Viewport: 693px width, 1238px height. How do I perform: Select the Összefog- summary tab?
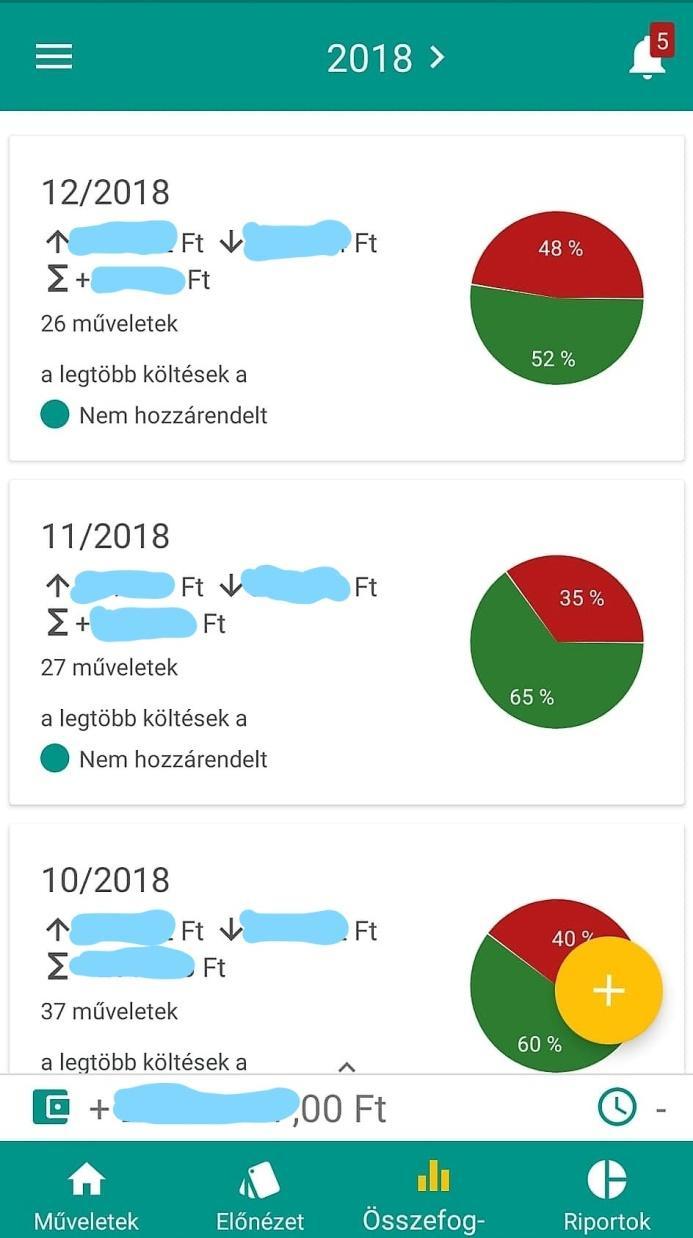point(432,1195)
